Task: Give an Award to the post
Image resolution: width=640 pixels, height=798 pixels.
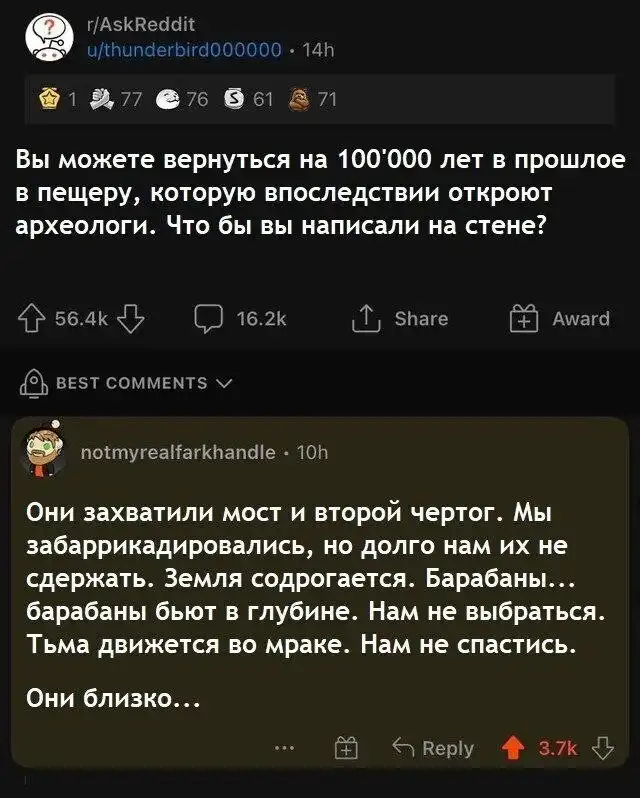Action: (560, 318)
